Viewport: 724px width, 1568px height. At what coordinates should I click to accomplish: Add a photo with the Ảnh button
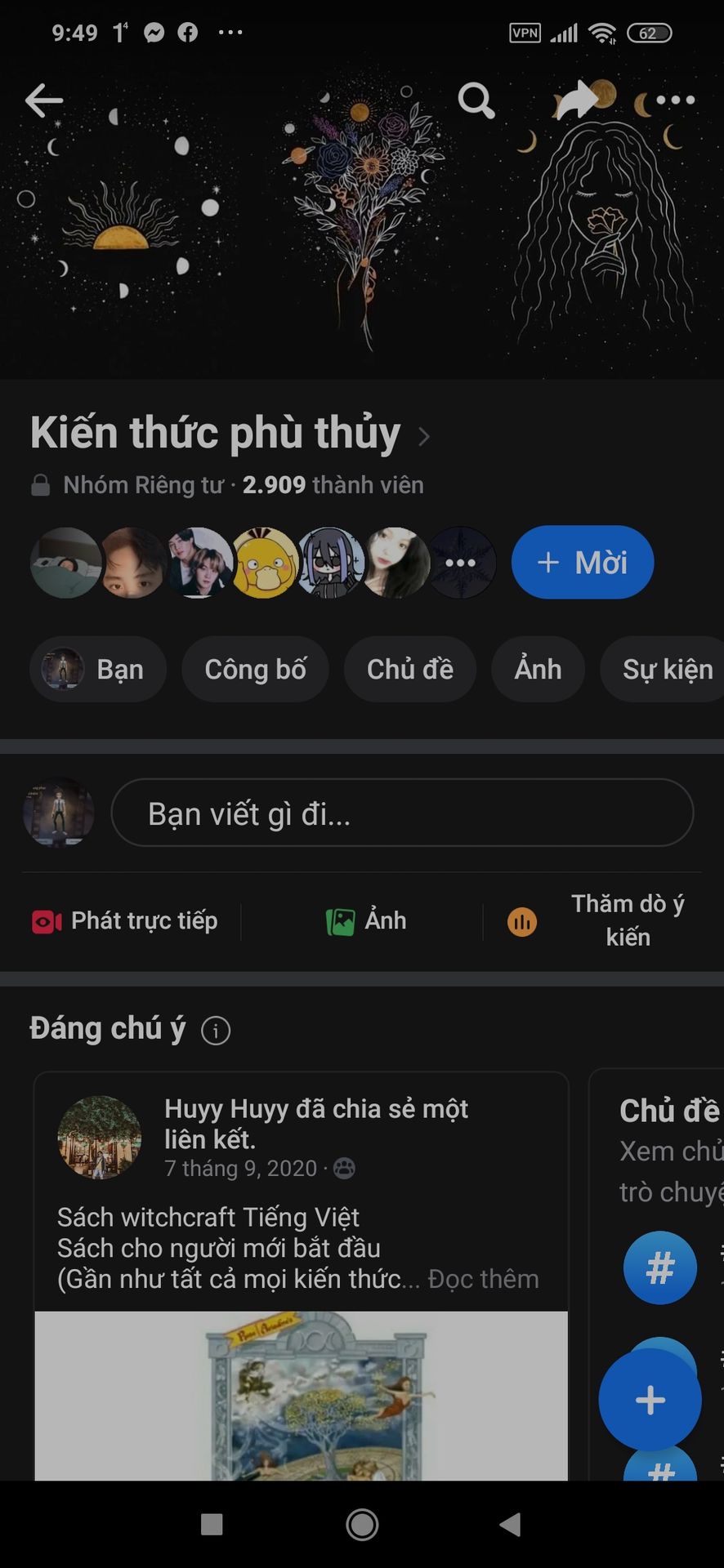(x=366, y=921)
